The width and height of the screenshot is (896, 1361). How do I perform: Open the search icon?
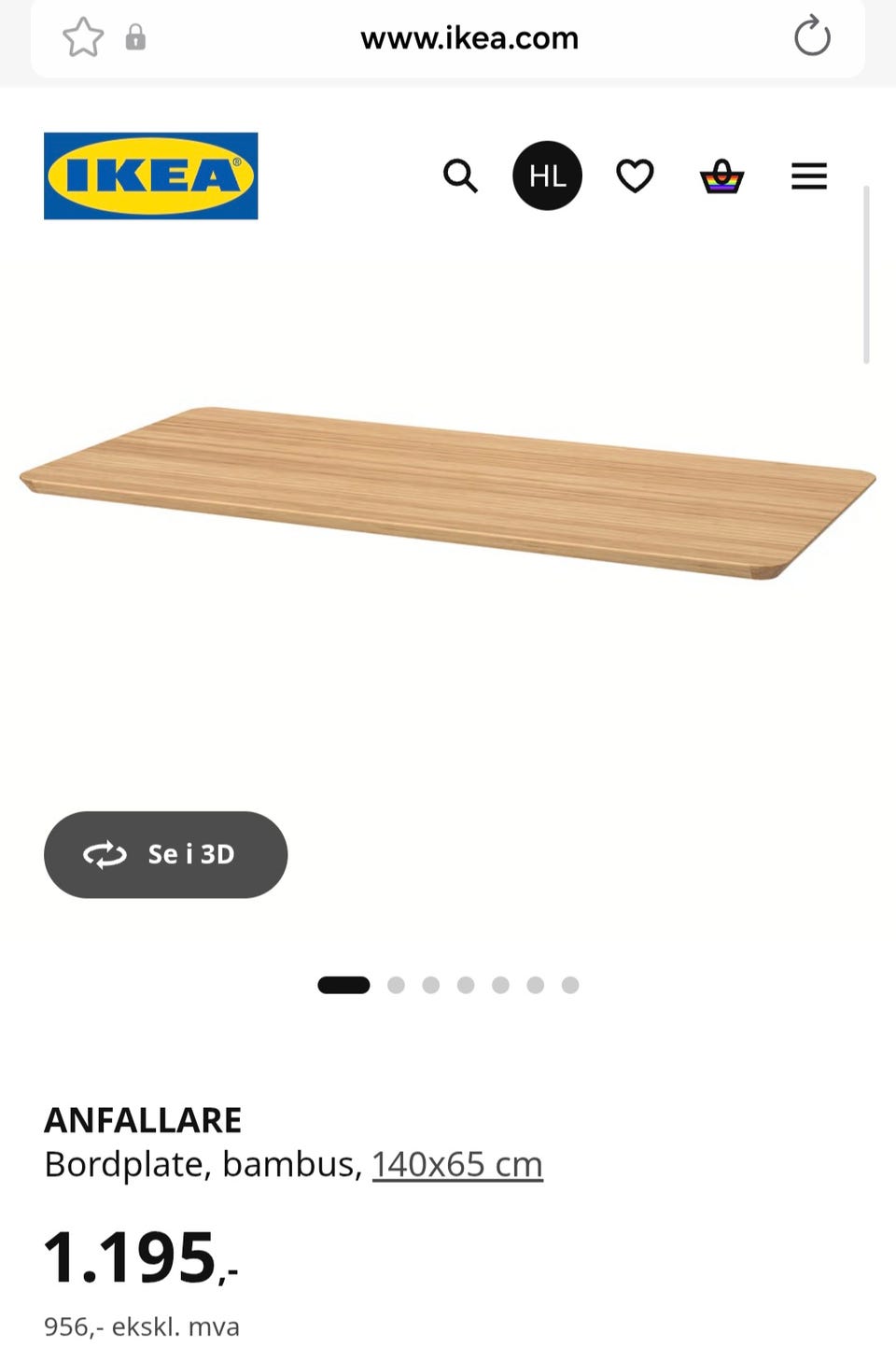click(x=461, y=176)
